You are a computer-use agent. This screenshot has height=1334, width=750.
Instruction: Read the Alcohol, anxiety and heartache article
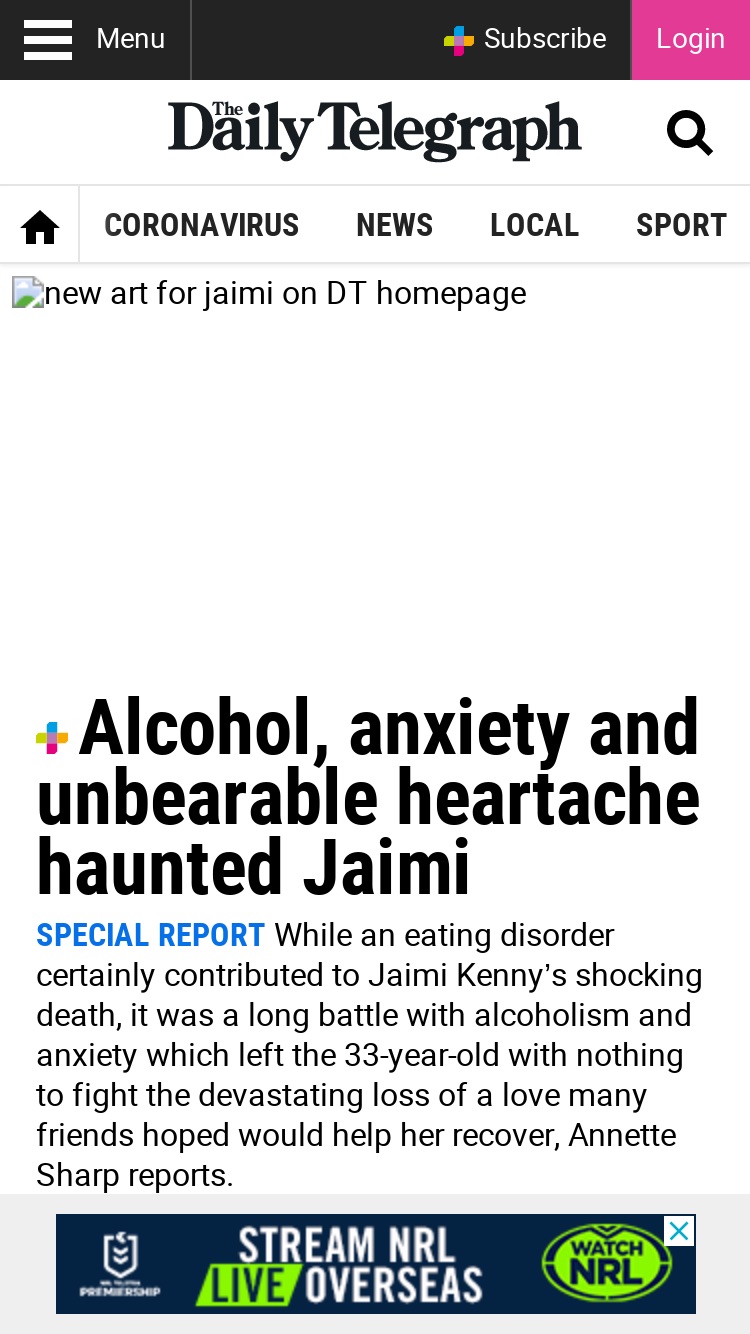pyautogui.click(x=368, y=797)
